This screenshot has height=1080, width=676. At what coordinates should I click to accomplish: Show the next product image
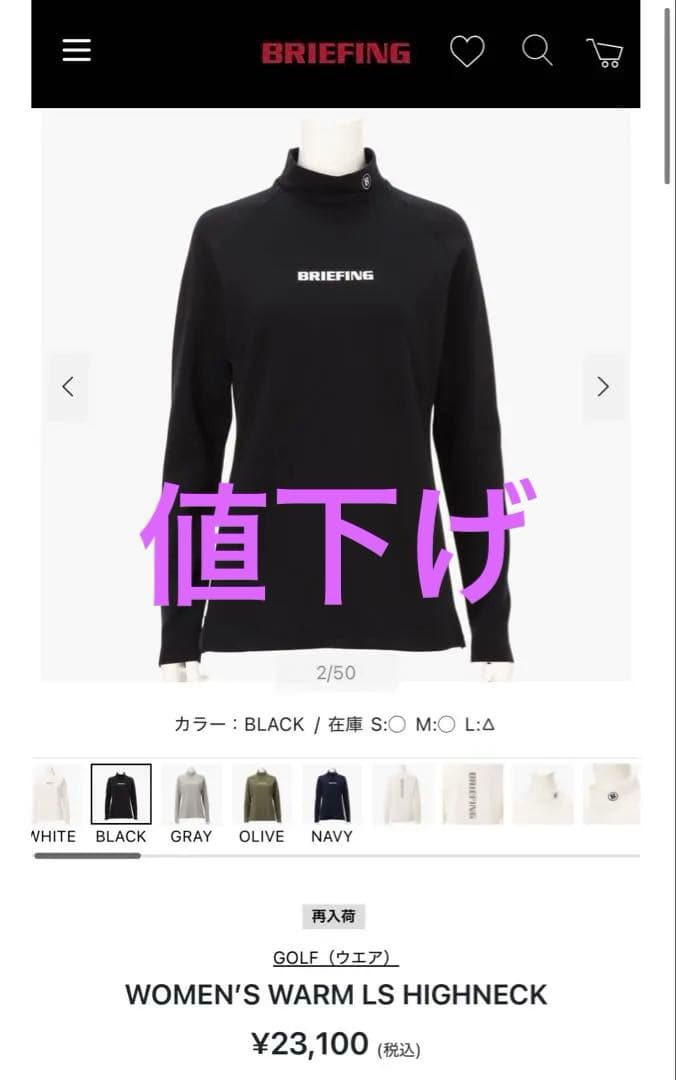[603, 387]
